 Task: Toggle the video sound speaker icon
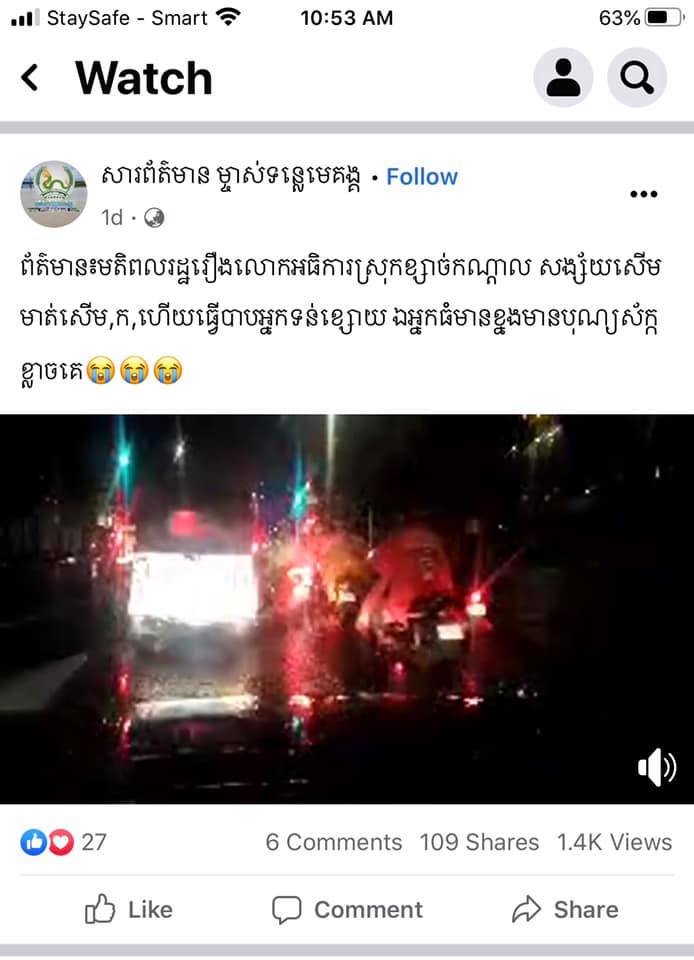pyautogui.click(x=656, y=768)
